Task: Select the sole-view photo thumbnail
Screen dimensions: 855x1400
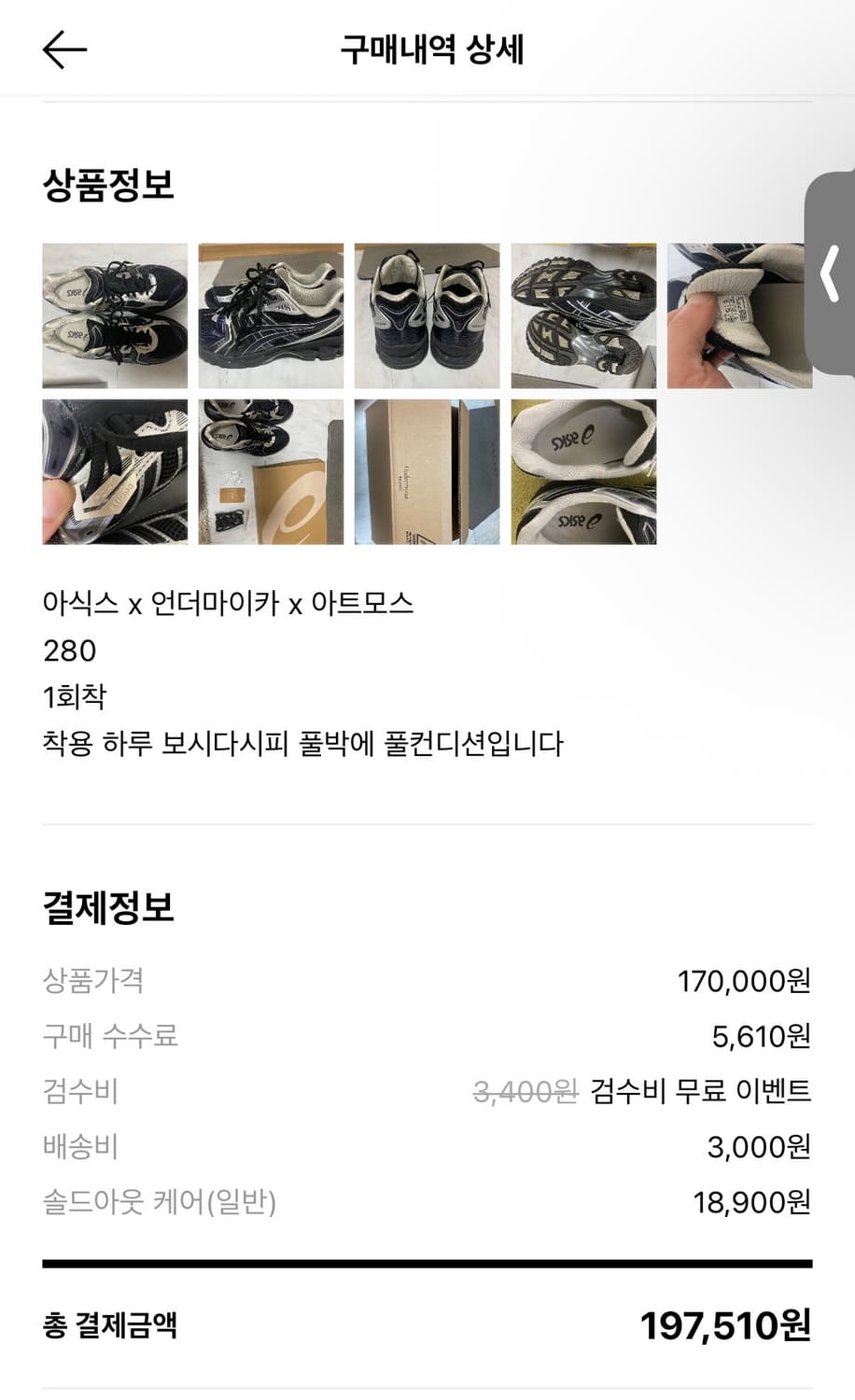Action: (x=582, y=313)
